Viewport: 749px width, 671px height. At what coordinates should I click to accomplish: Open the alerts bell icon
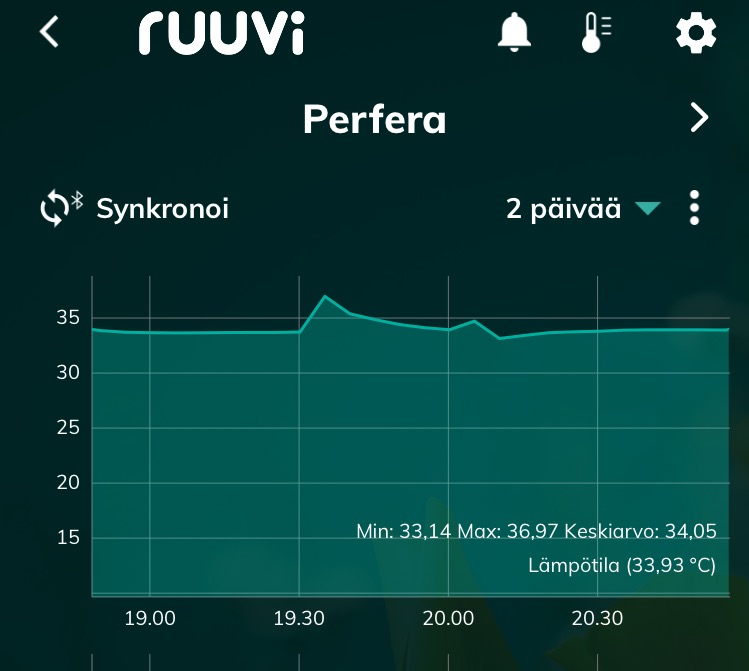click(x=515, y=34)
